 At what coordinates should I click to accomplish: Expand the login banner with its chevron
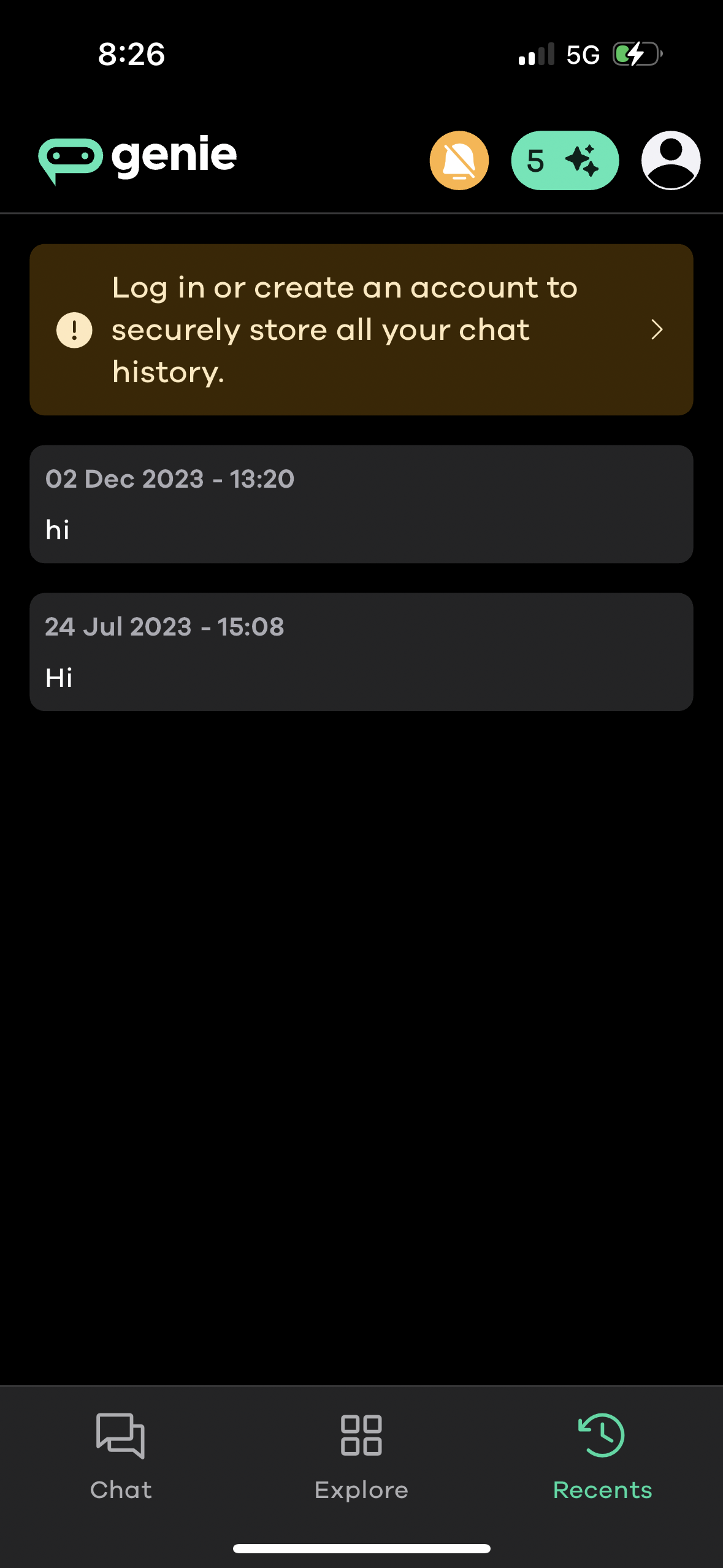click(x=657, y=329)
